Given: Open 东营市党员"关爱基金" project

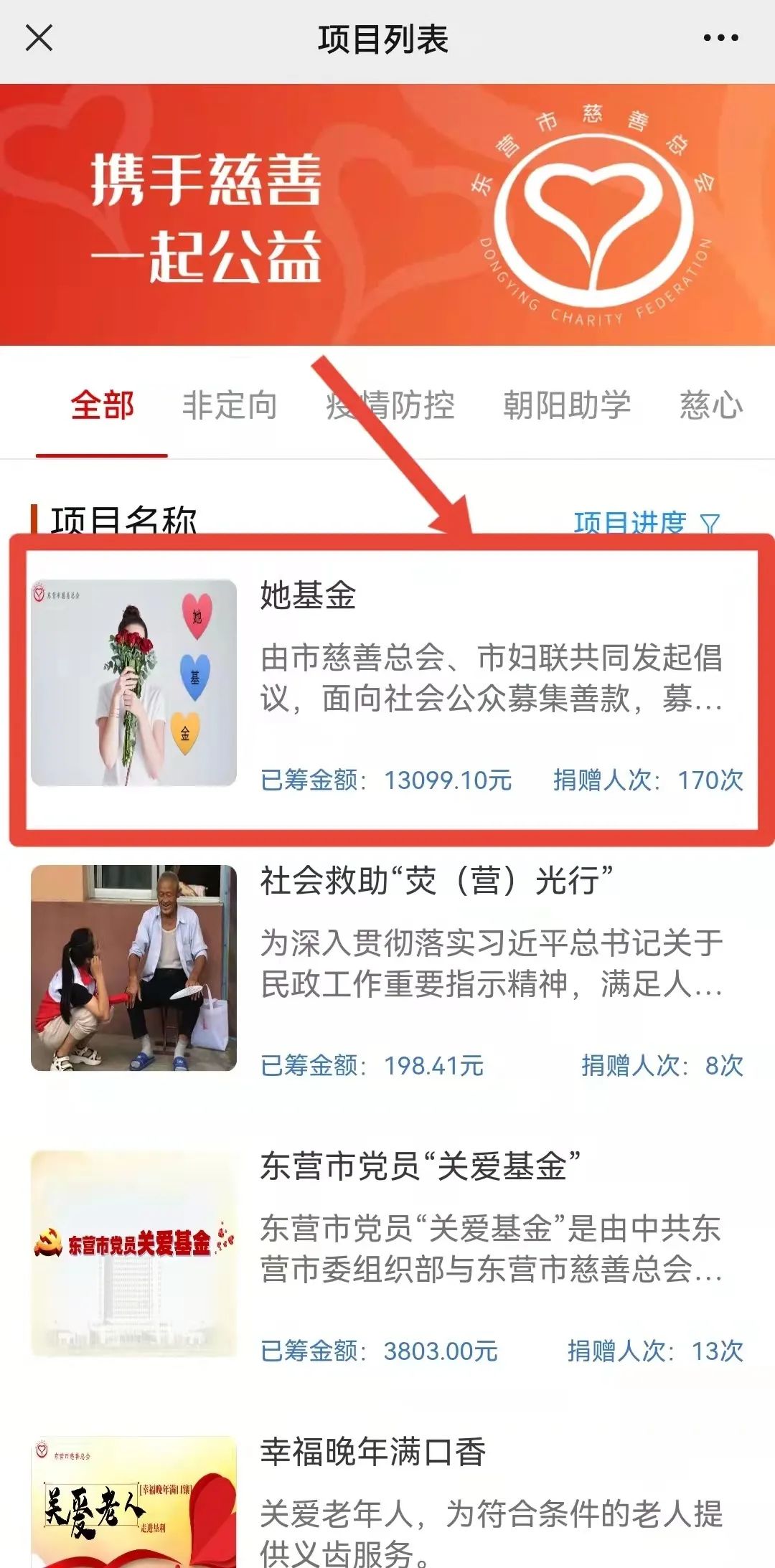Looking at the screenshot, I should click(387, 1254).
